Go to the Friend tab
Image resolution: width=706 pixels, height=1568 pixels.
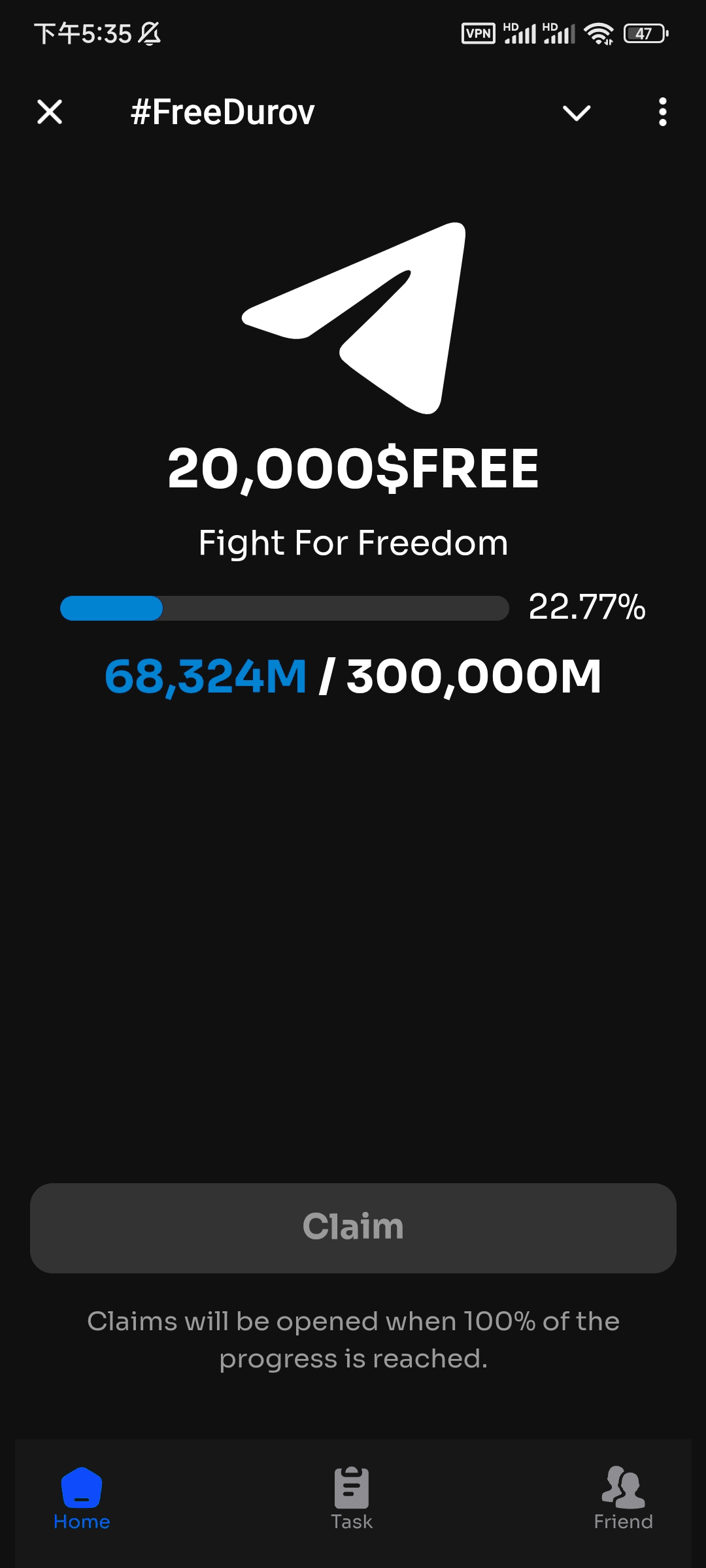tap(623, 1499)
